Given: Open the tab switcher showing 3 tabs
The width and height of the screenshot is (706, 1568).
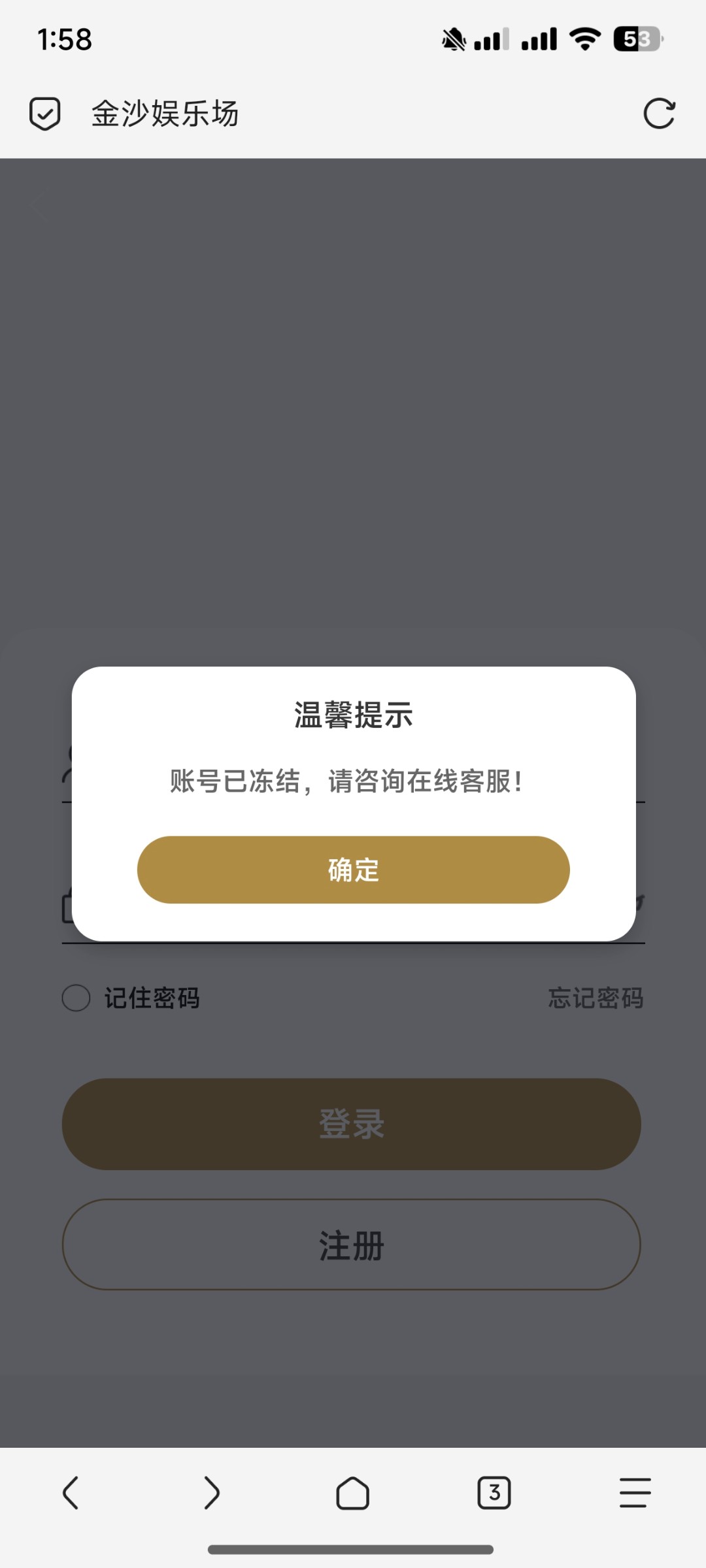Looking at the screenshot, I should pyautogui.click(x=494, y=1493).
